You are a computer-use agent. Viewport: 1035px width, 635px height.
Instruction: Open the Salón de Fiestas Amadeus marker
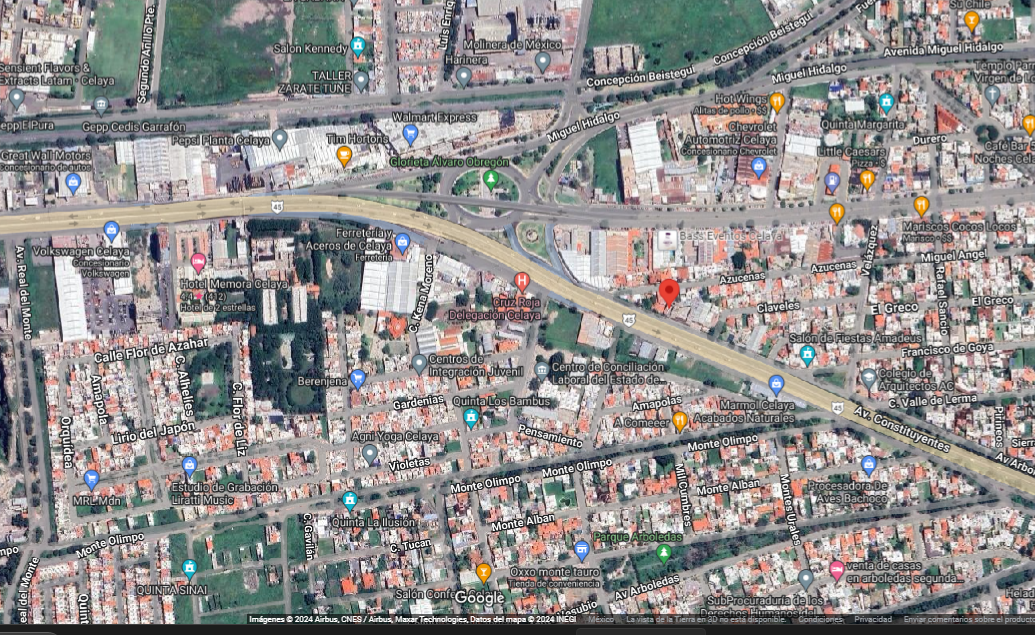807,356
